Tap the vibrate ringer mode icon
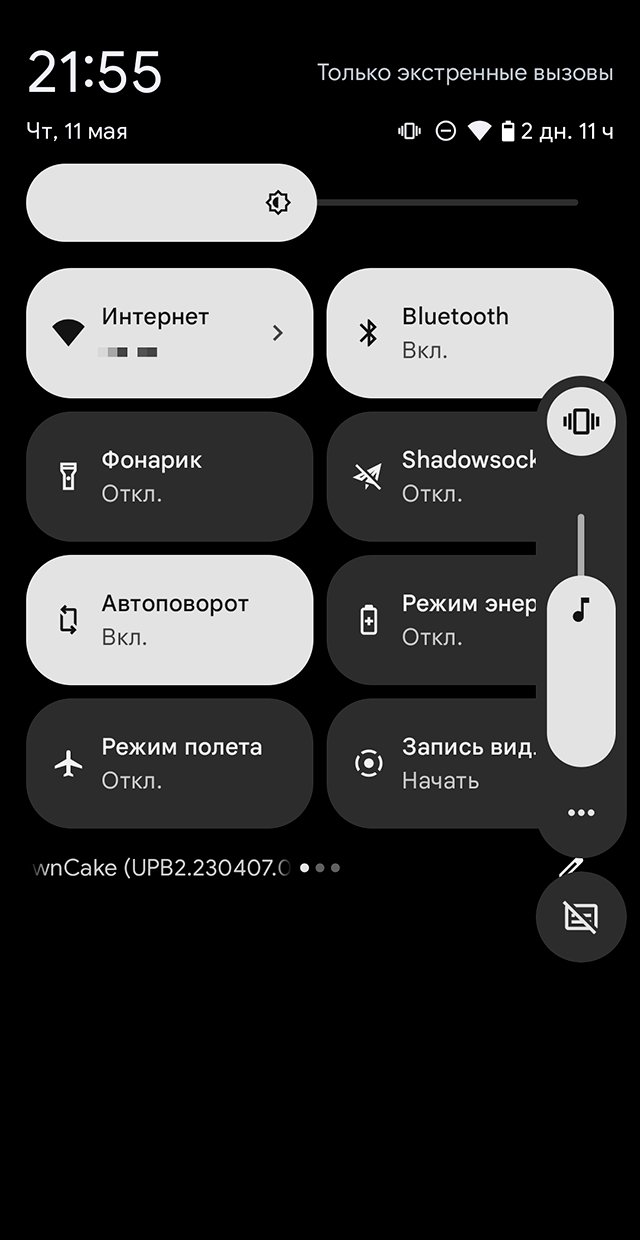This screenshot has width=640, height=1240. tap(581, 421)
